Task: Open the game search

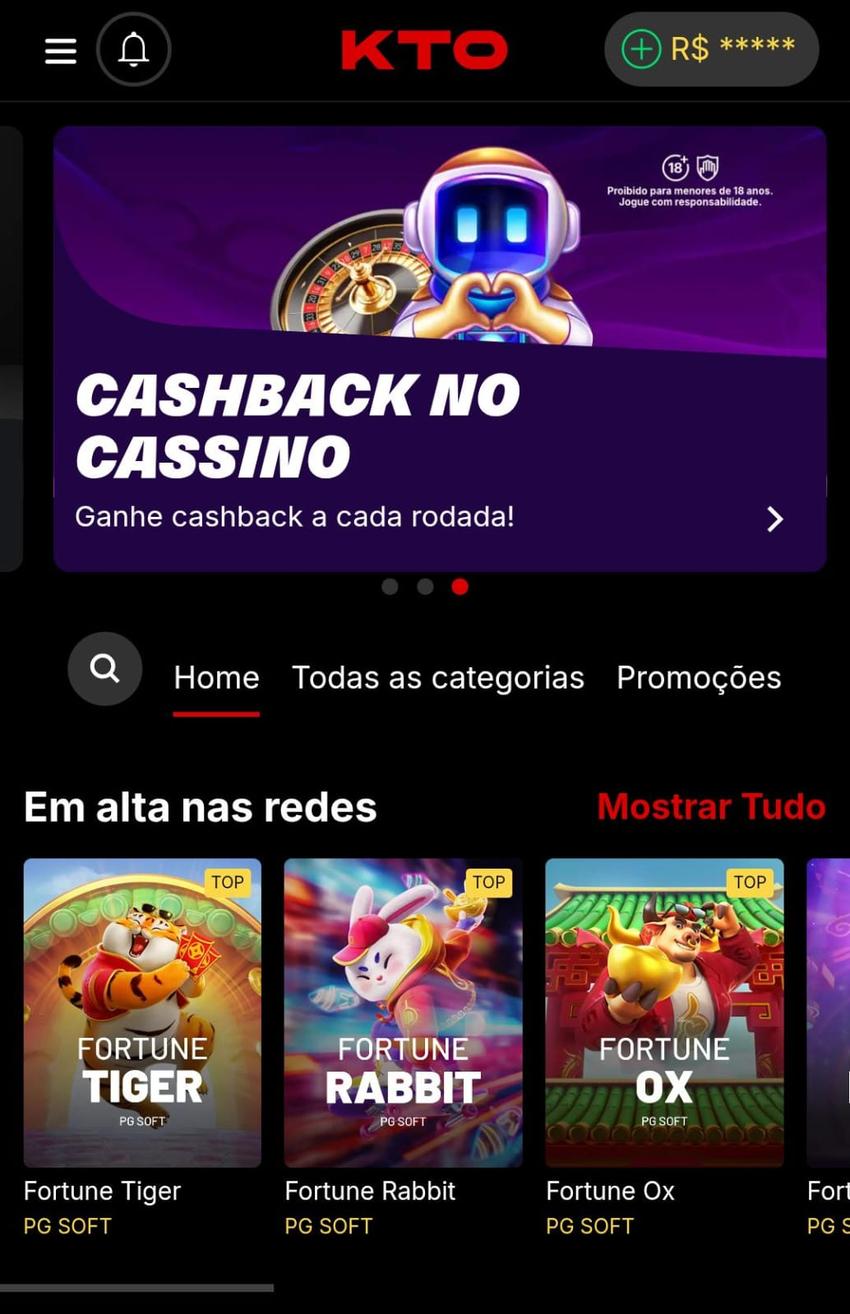Action: (104, 668)
